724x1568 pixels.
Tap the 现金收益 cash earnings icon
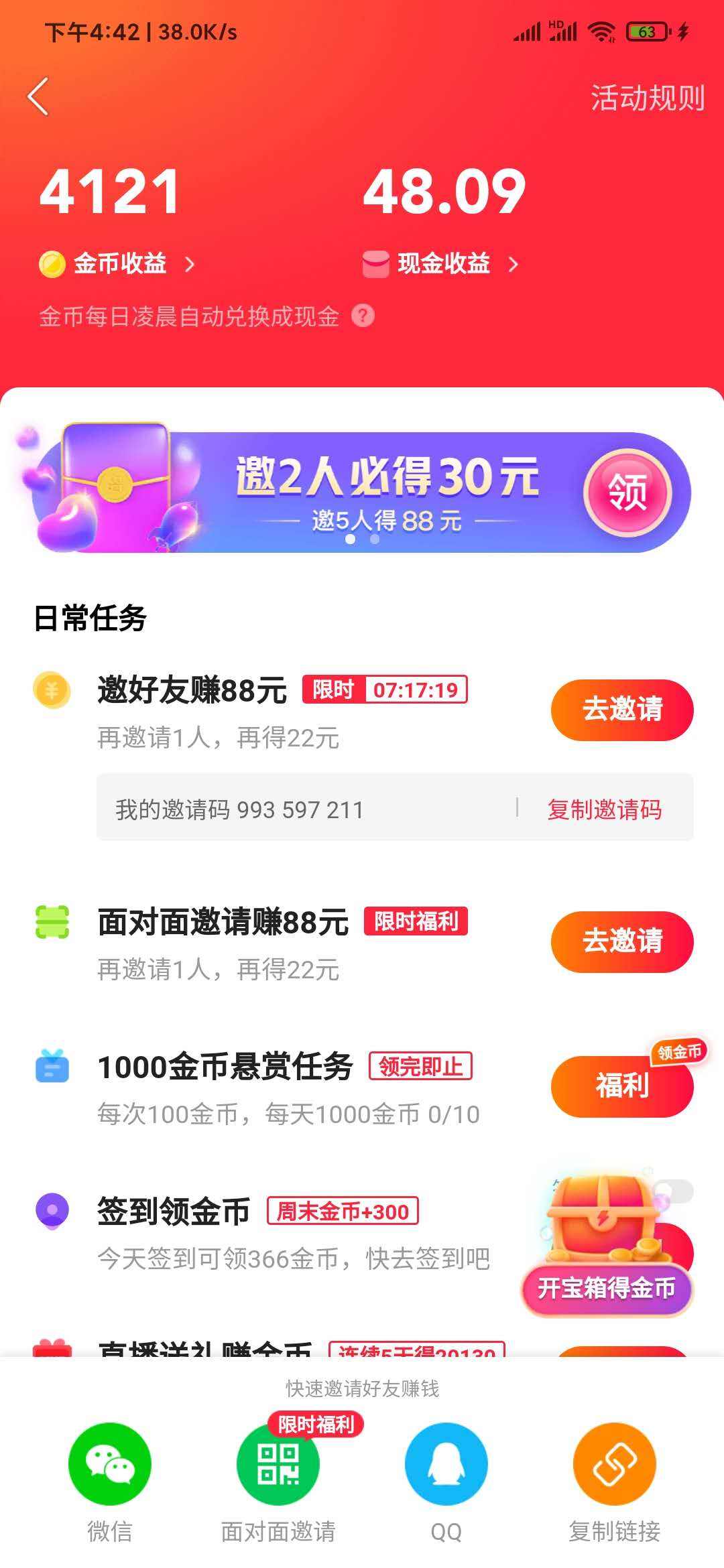[377, 264]
